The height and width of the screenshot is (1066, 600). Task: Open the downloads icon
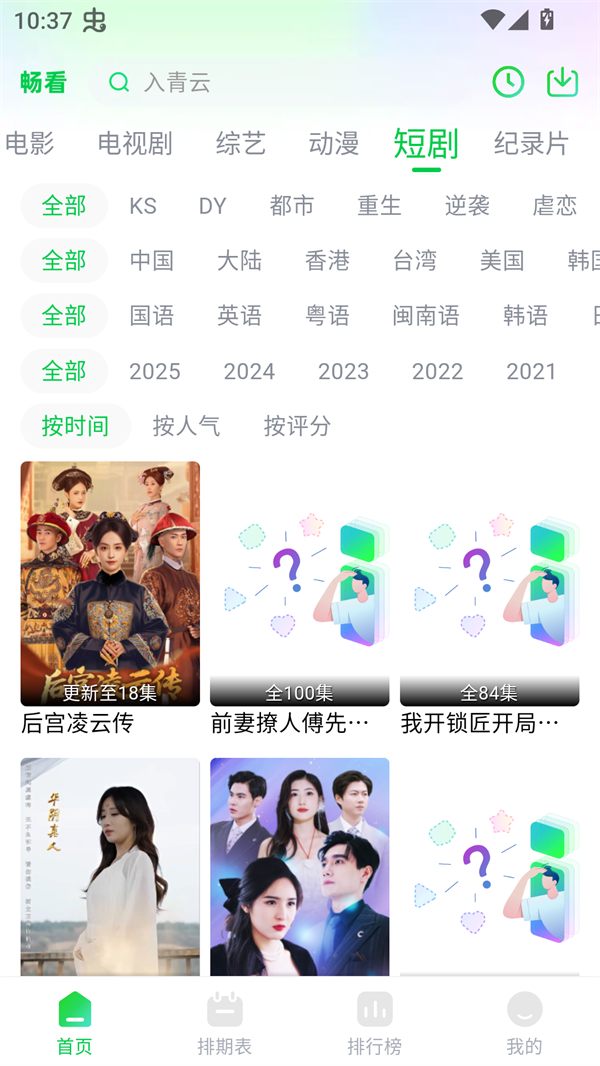coord(563,82)
